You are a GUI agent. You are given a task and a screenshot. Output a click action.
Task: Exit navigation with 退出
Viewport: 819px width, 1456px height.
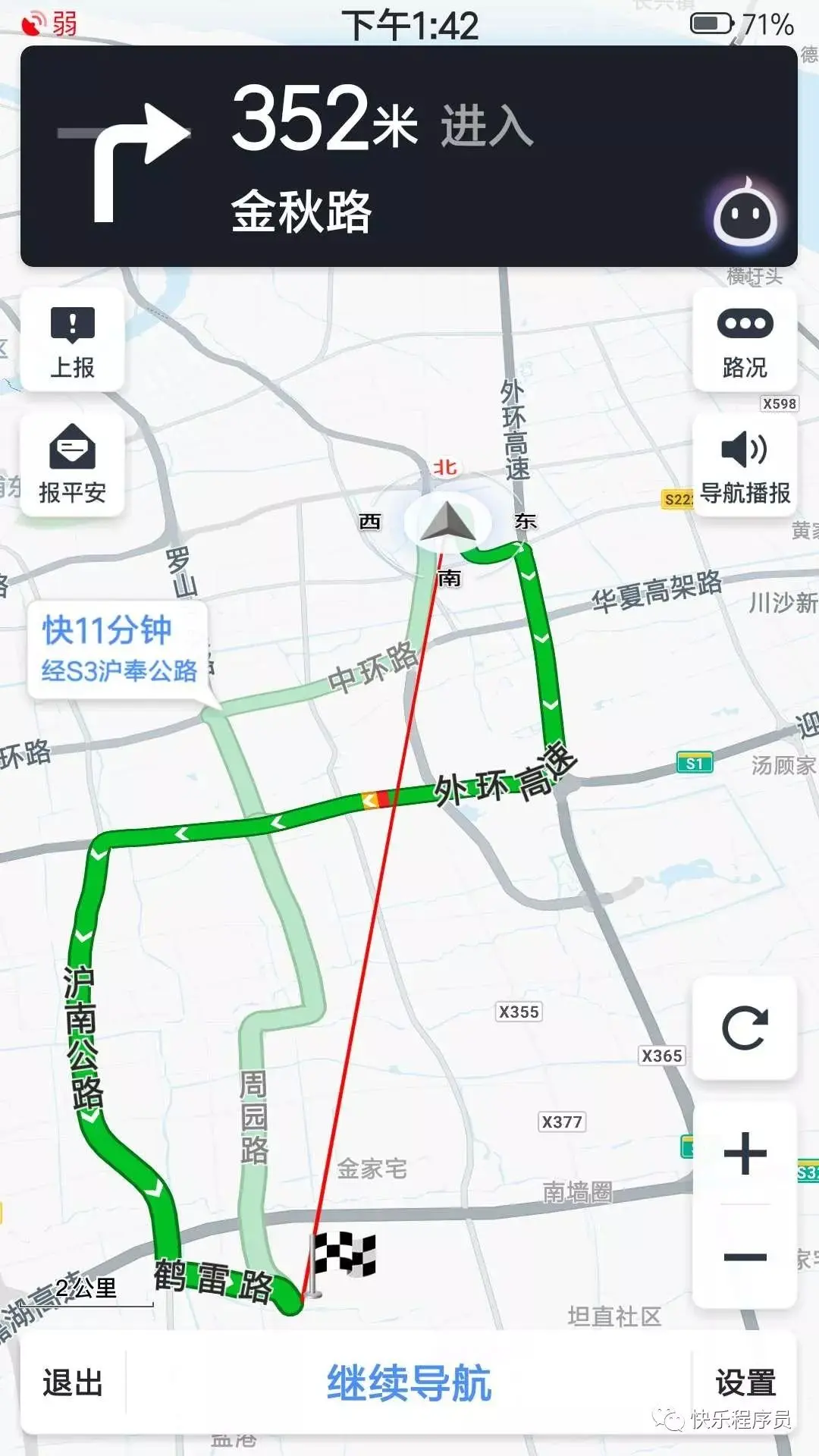[x=73, y=1382]
